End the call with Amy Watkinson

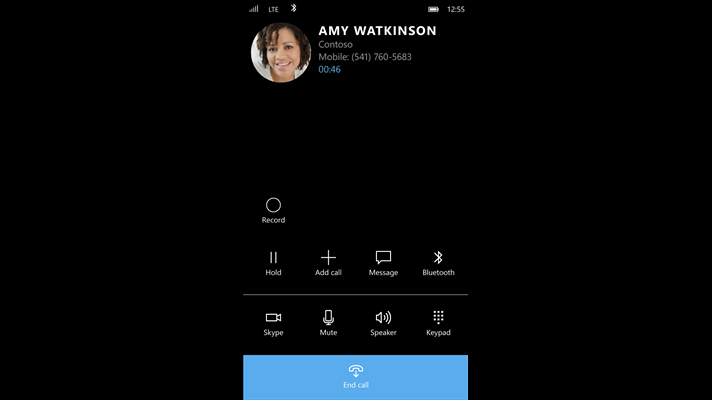click(x=355, y=377)
